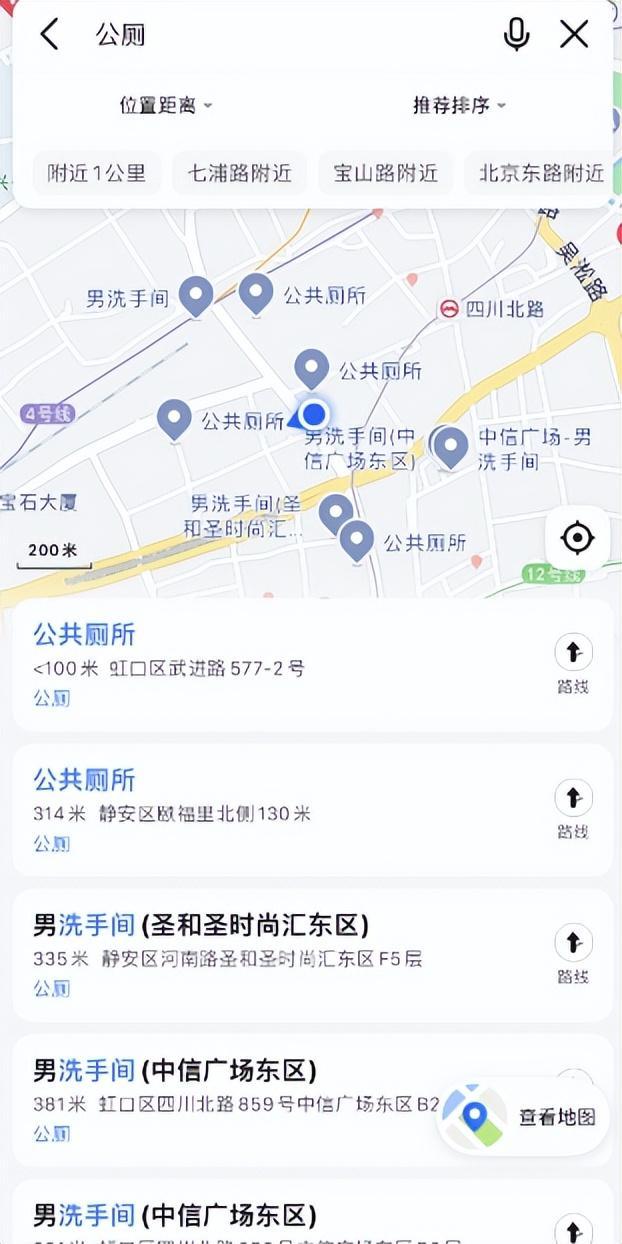Apply the 北京东路附近 filter chip
The height and width of the screenshot is (1244, 622).
click(540, 173)
